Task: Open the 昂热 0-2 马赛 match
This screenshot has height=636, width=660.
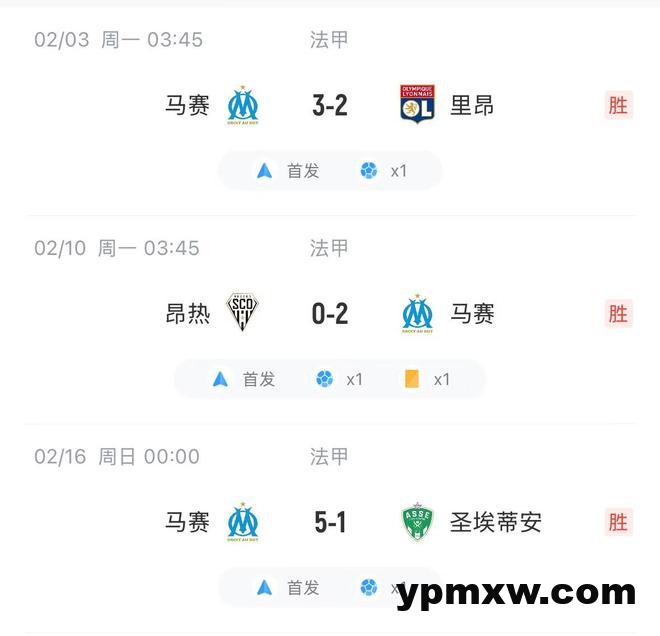Action: point(329,314)
